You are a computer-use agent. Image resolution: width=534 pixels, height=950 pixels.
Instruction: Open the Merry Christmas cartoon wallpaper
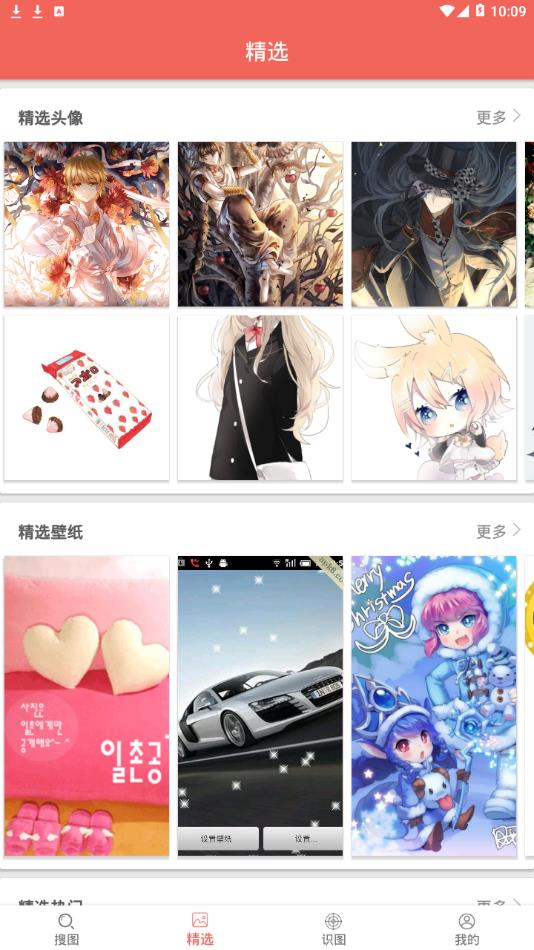(x=434, y=706)
